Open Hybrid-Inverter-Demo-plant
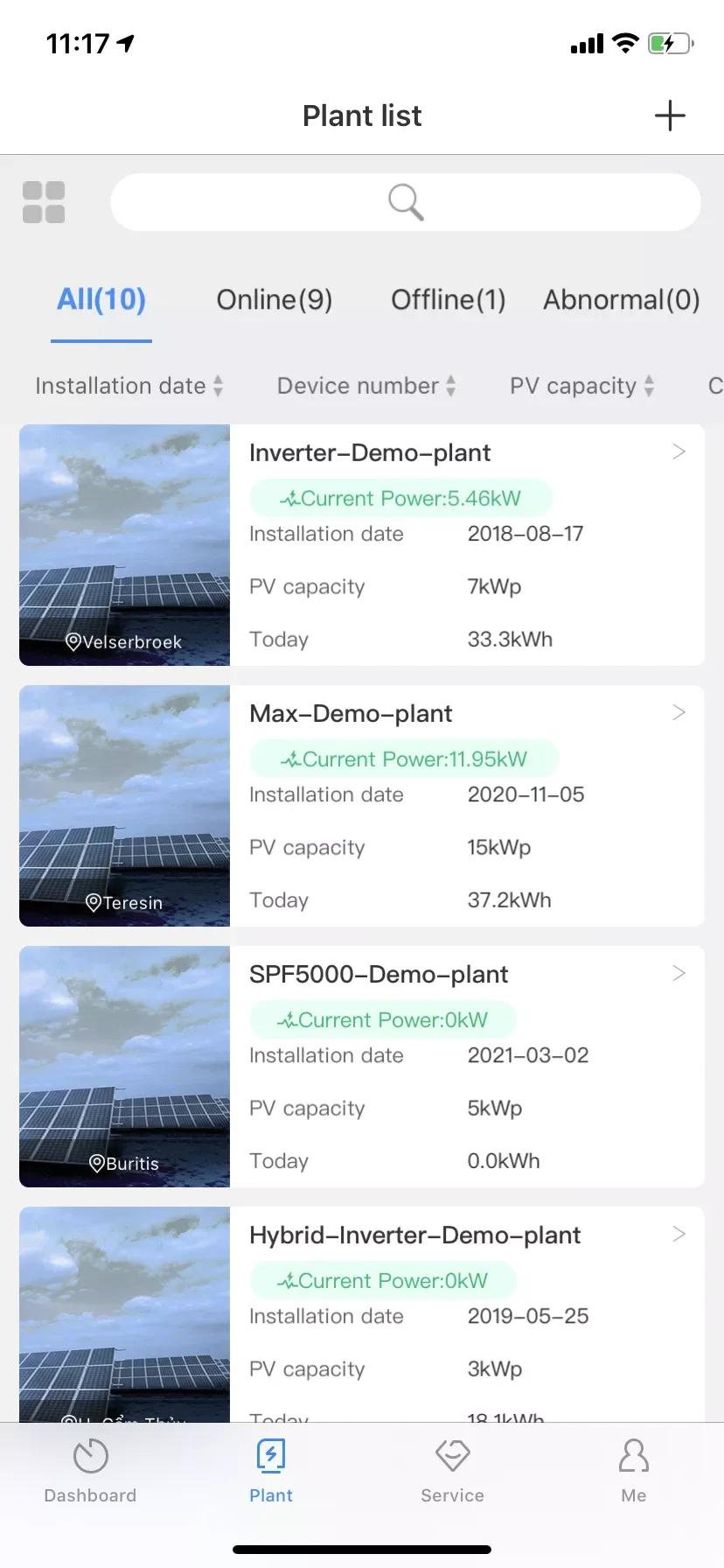724x1568 pixels. [x=465, y=1312]
